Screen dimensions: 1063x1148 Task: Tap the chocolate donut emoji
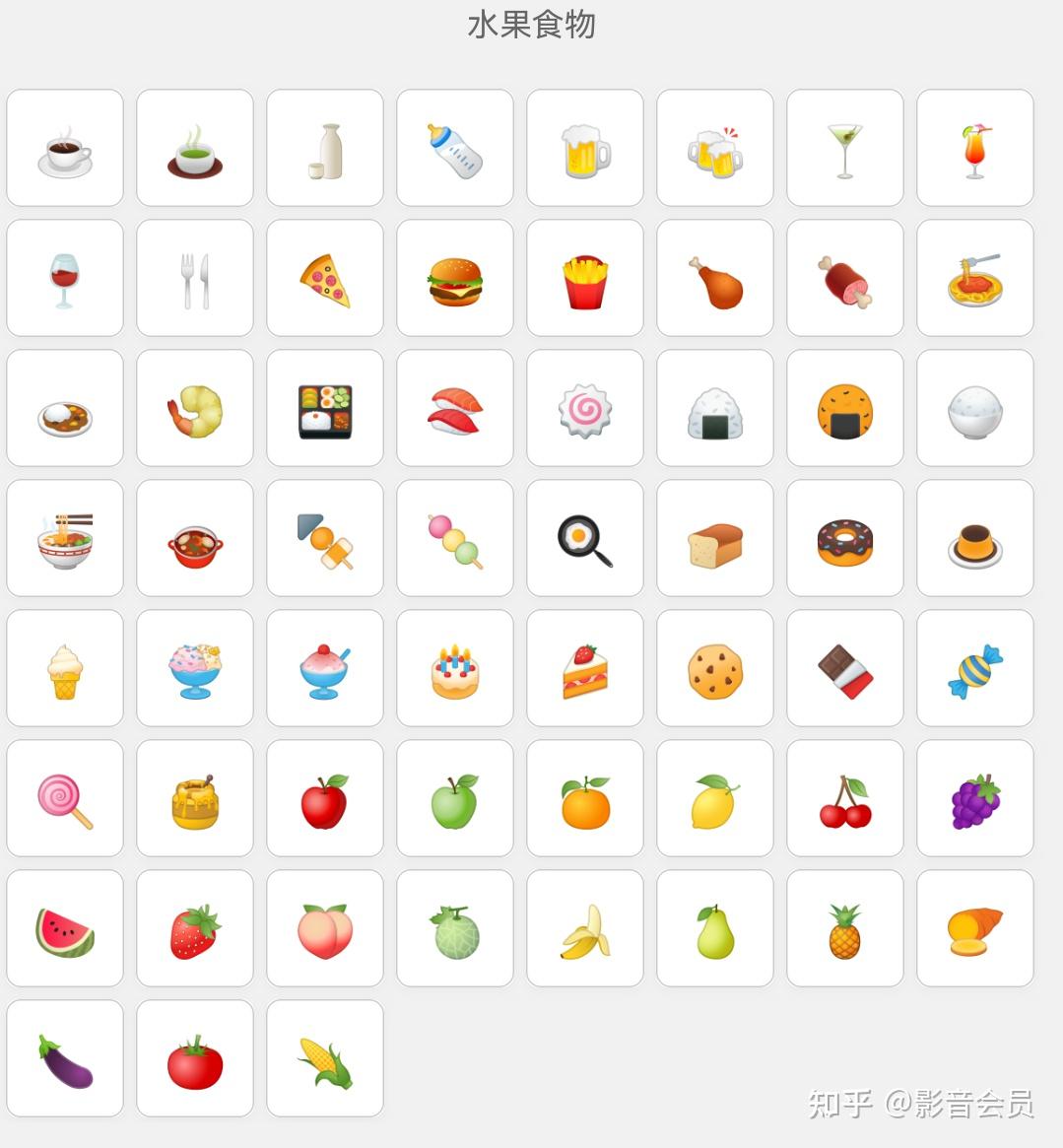(845, 539)
